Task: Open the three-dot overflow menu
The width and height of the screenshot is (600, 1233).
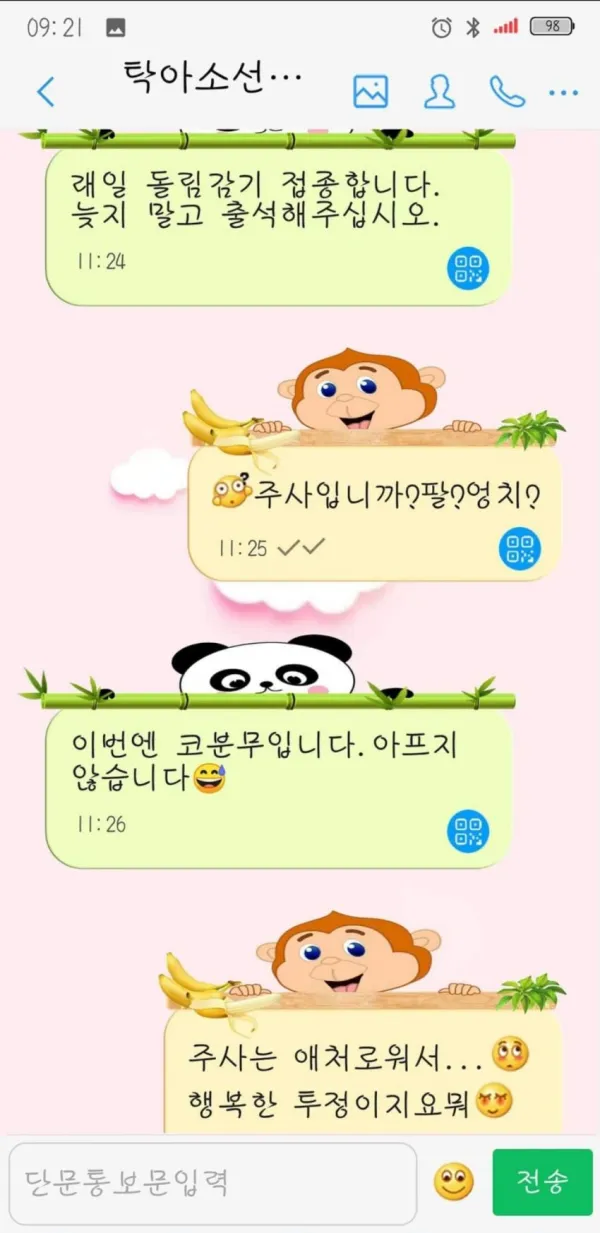Action: pyautogui.click(x=563, y=93)
